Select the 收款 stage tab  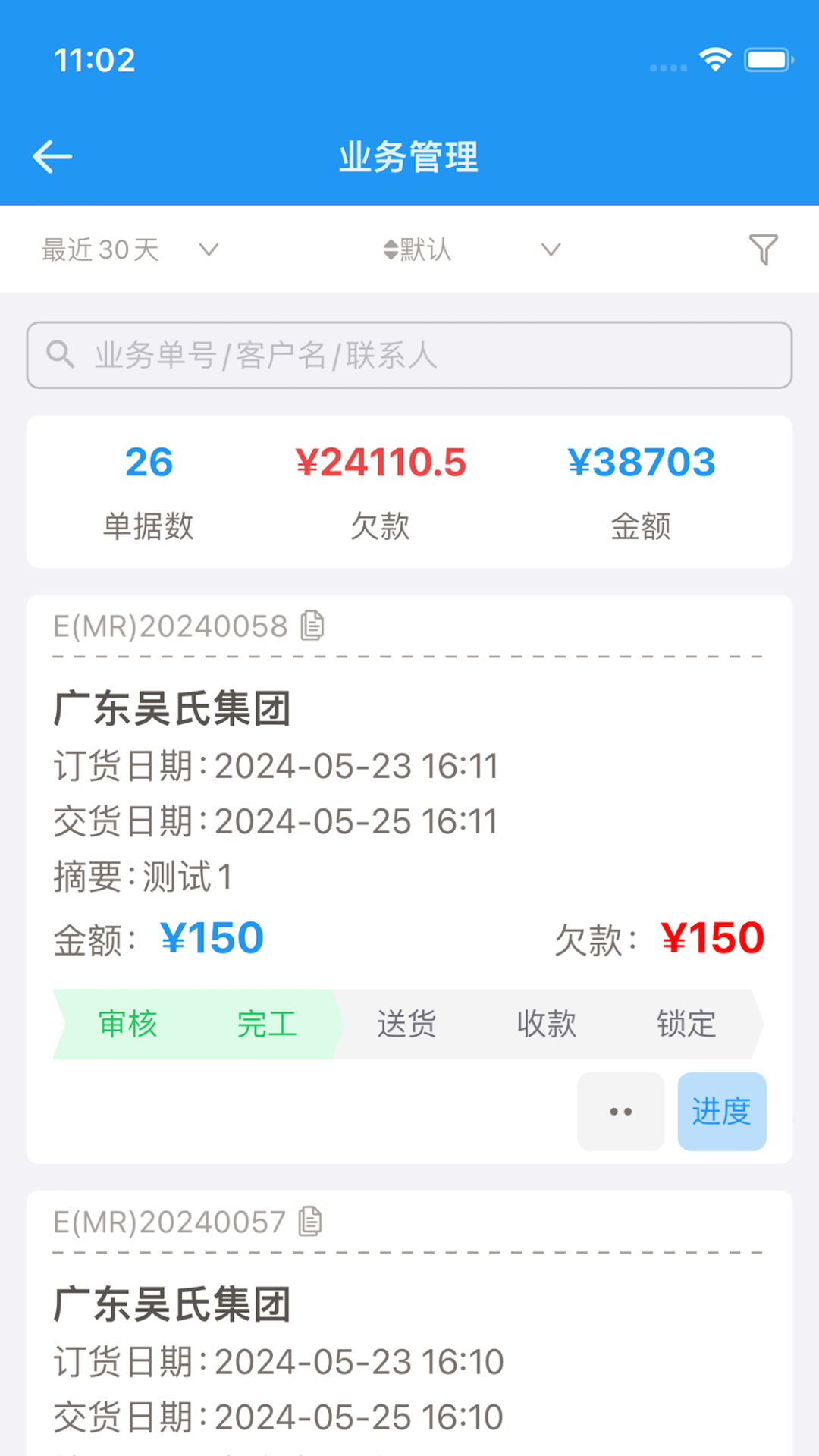(547, 1023)
